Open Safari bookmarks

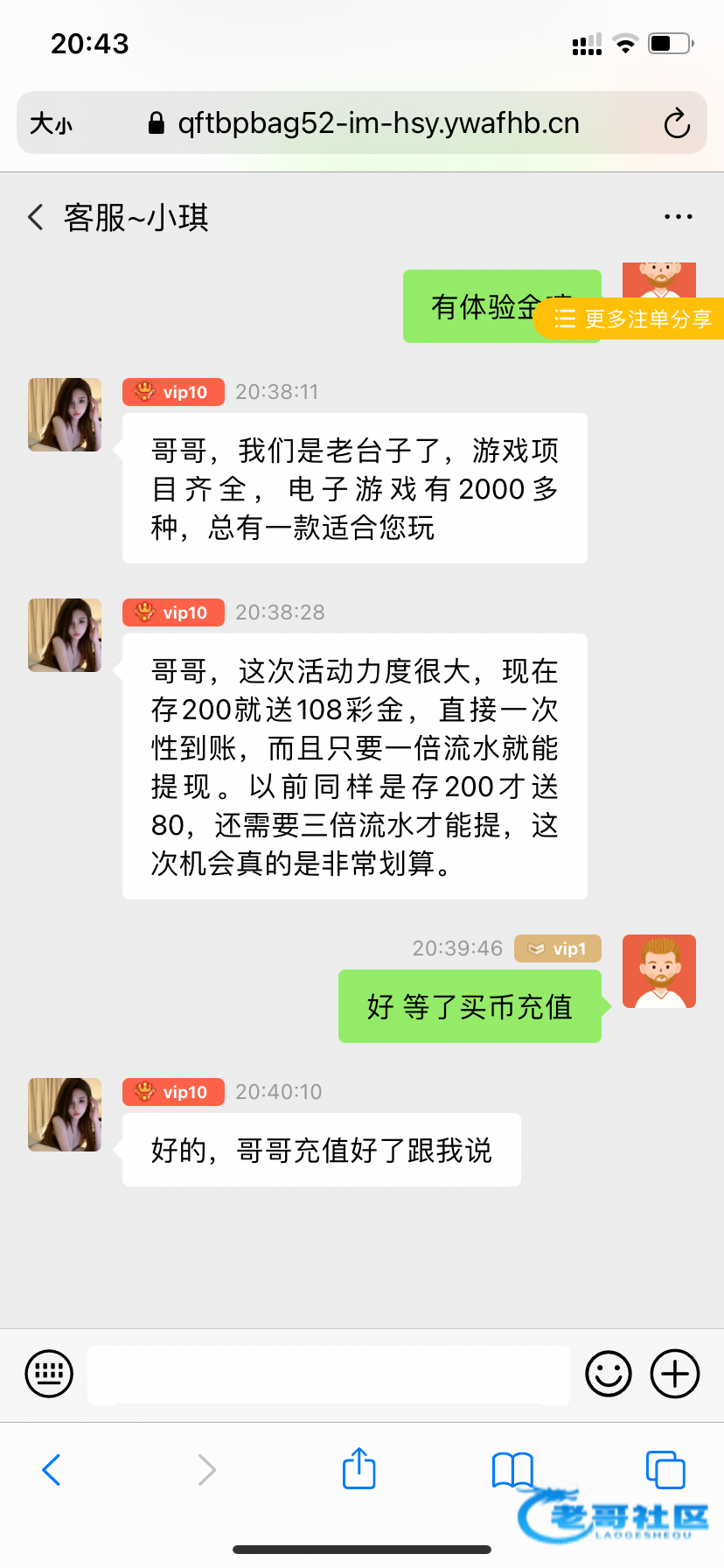click(x=512, y=1470)
